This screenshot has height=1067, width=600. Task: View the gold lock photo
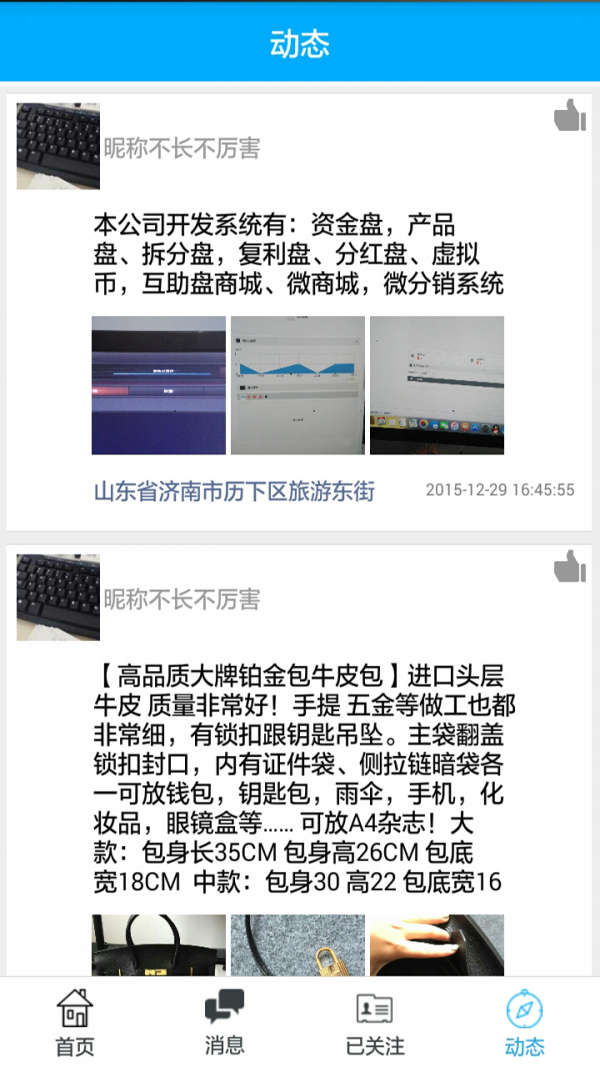click(298, 945)
